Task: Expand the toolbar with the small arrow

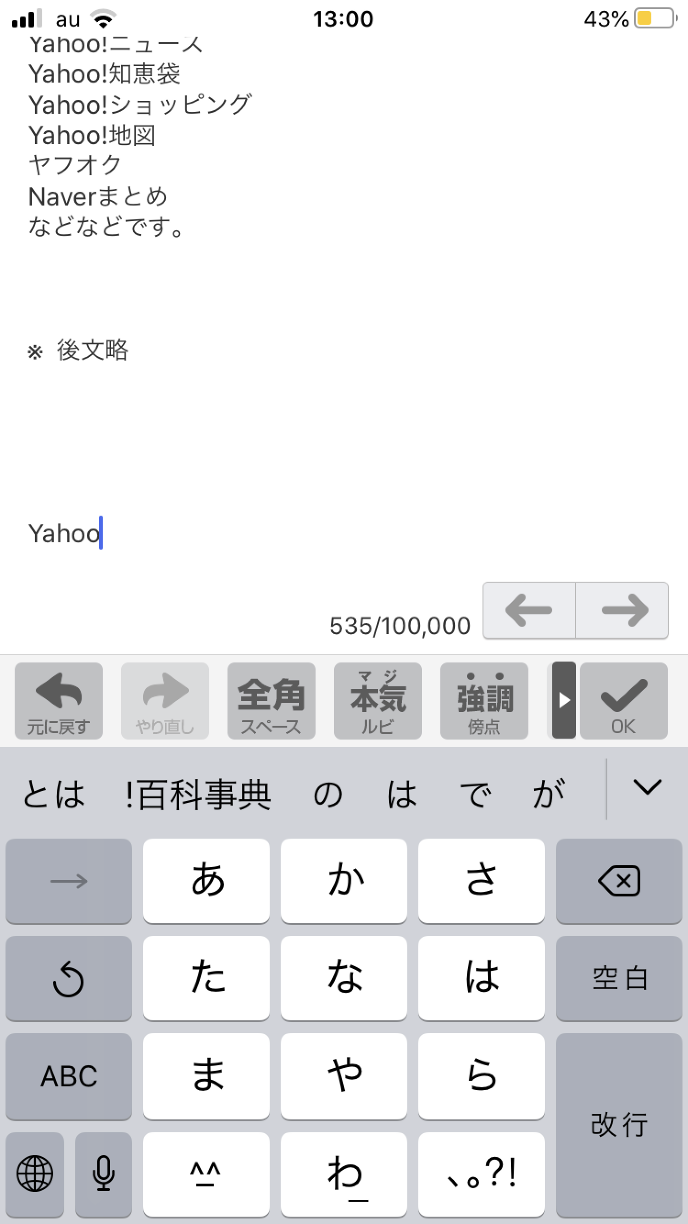Action: (x=564, y=700)
